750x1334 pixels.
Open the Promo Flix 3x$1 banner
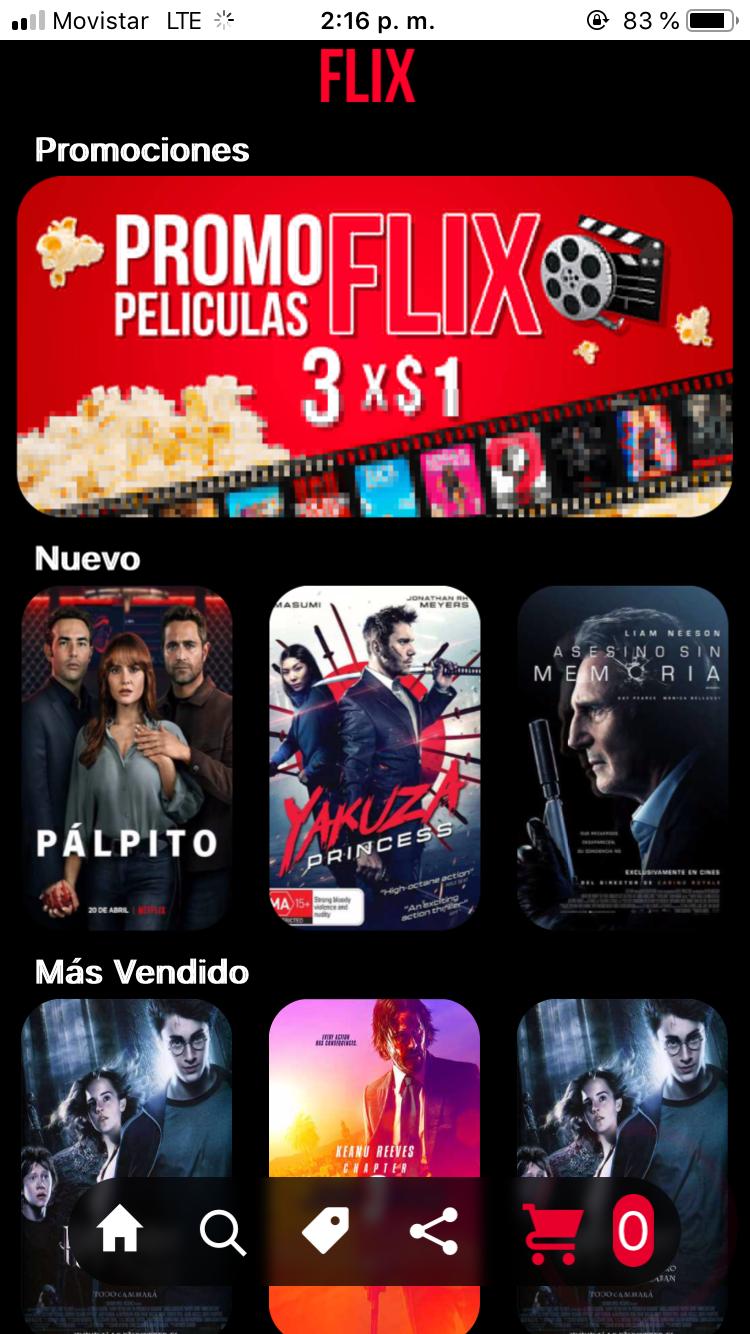click(375, 346)
